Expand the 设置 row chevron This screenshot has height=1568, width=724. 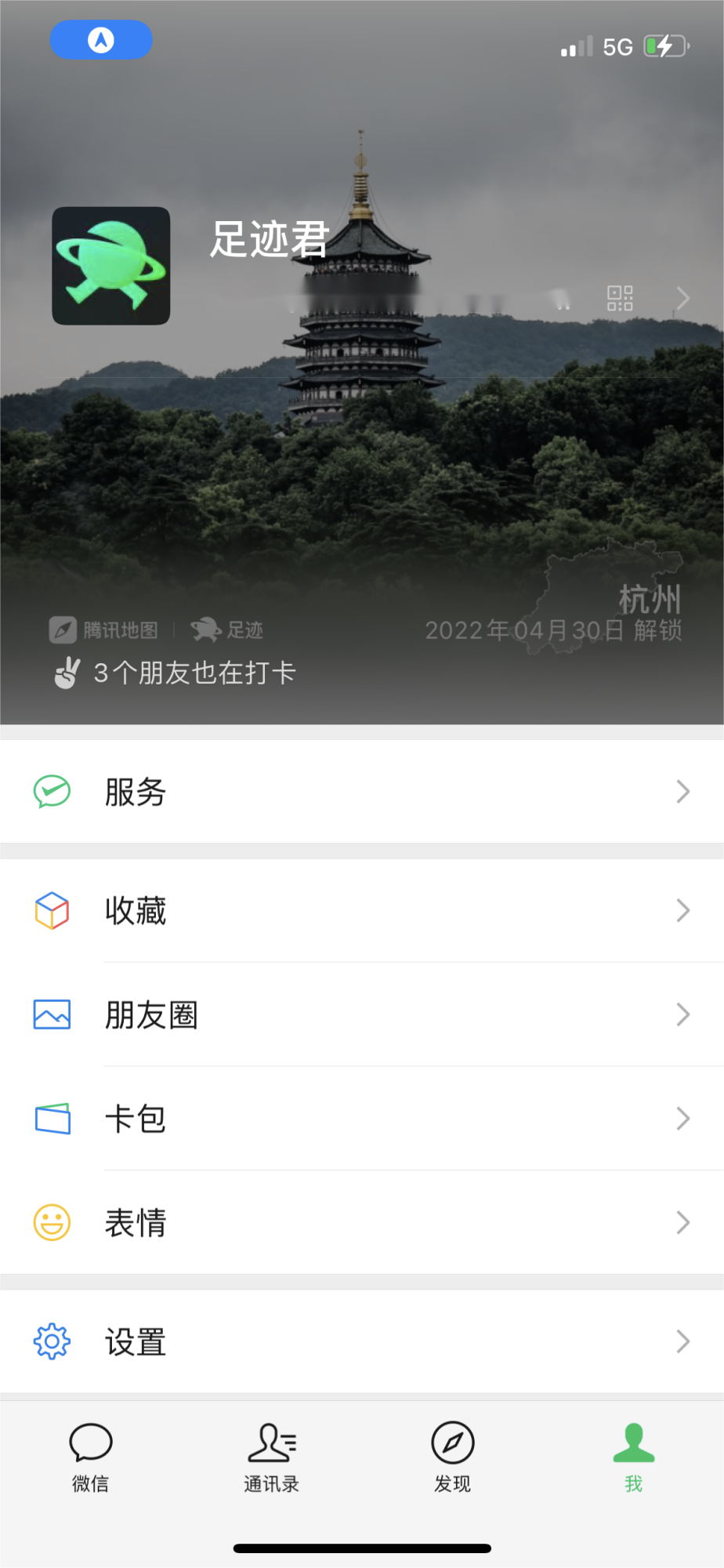pyautogui.click(x=681, y=1341)
